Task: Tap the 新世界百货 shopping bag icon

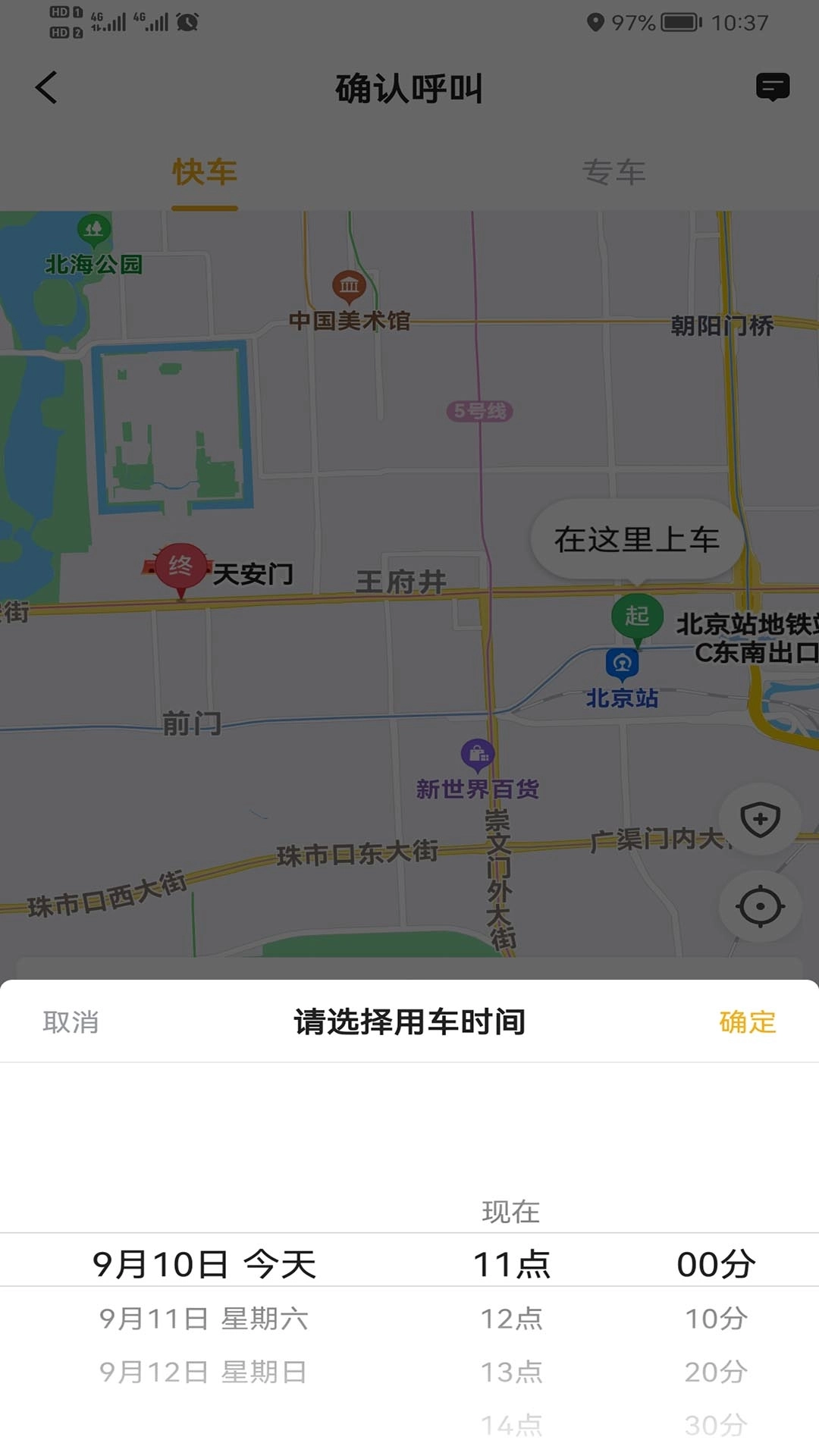Action: tap(477, 755)
